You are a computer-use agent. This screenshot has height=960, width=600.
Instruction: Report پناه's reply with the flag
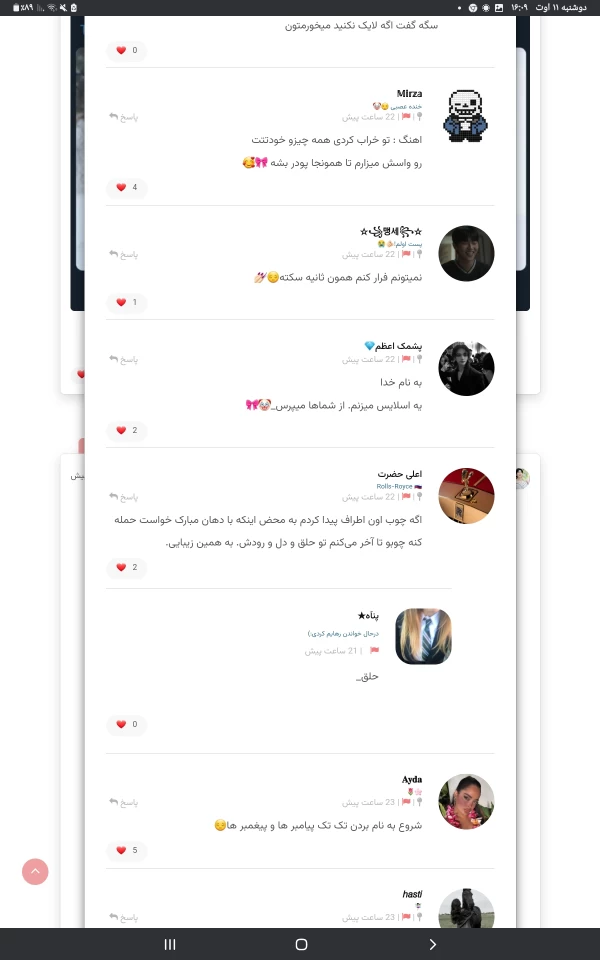(374, 650)
